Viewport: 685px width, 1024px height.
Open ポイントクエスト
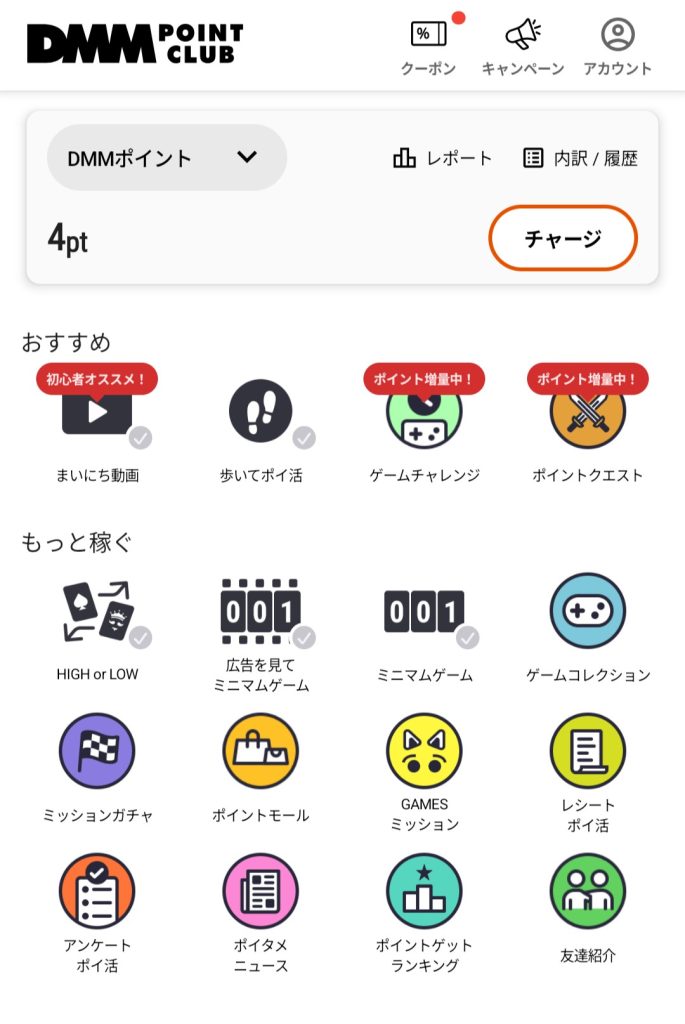click(587, 419)
